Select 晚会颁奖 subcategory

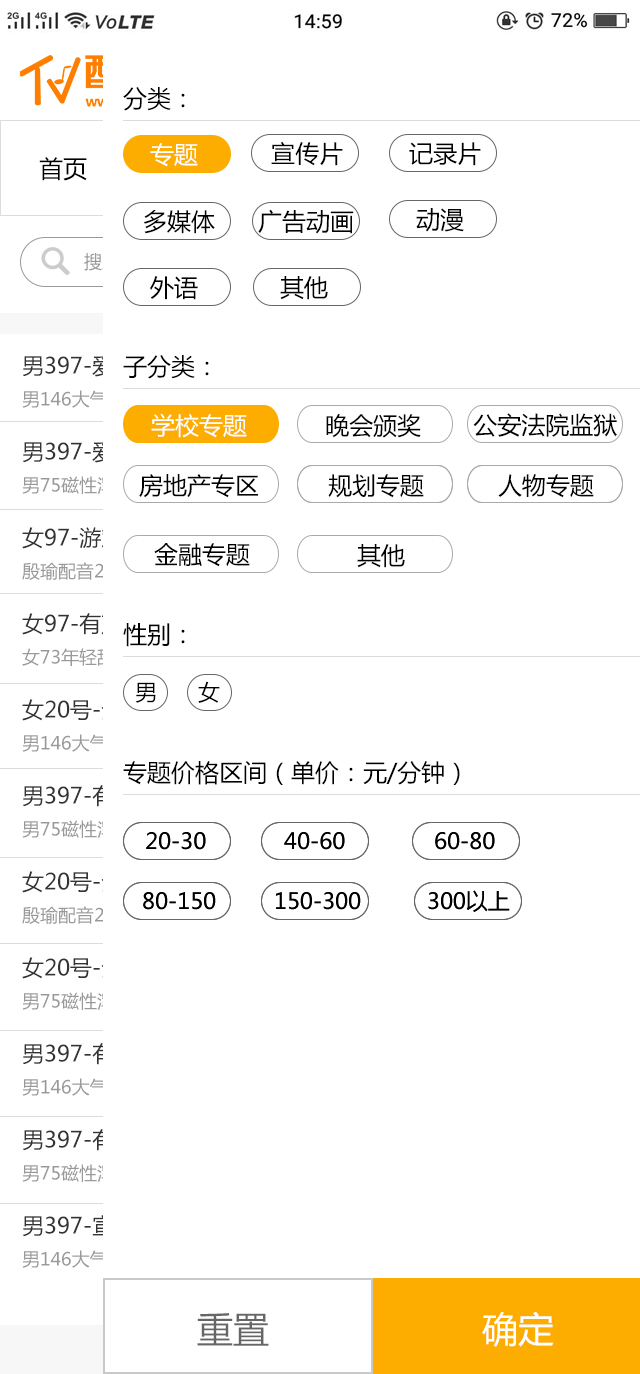click(x=375, y=425)
